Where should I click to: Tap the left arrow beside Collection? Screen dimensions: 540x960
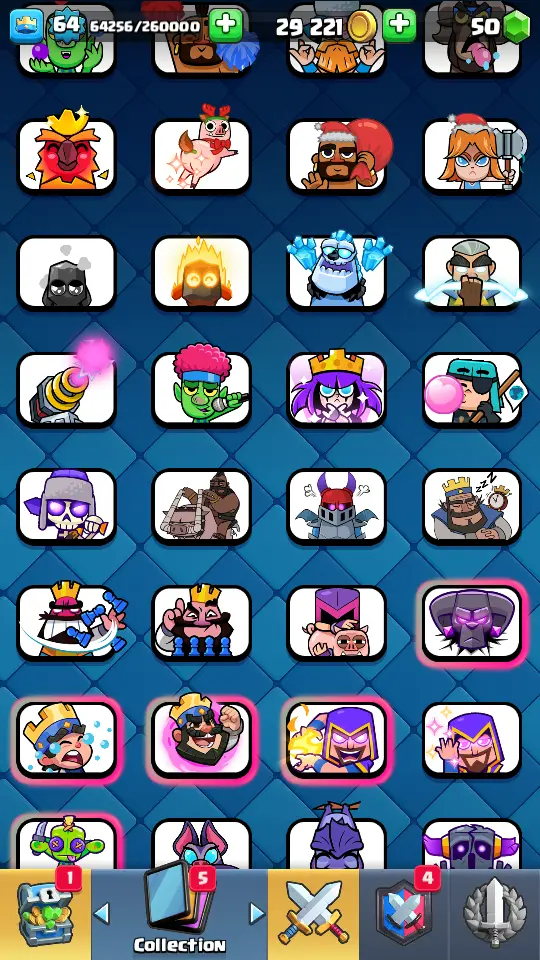[102, 913]
